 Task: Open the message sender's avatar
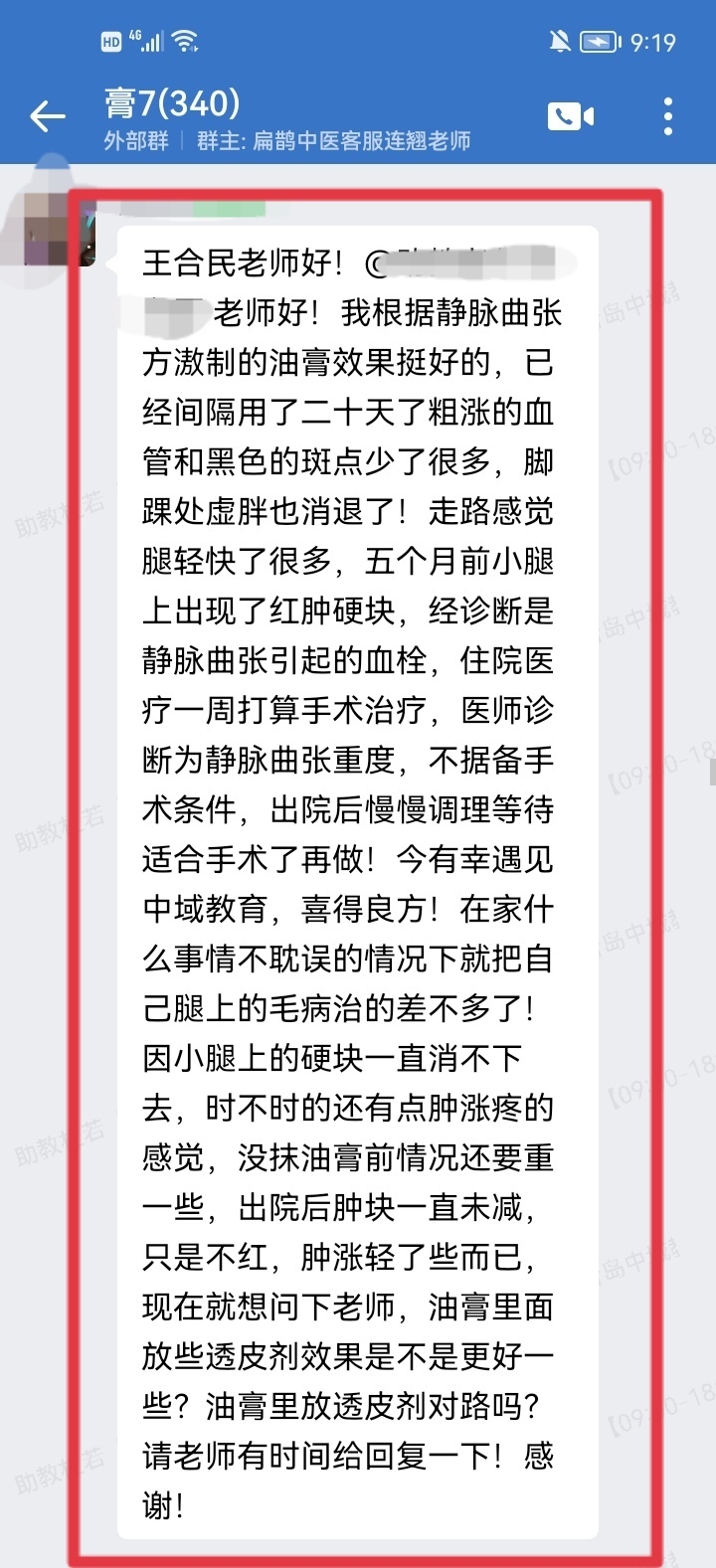58,228
